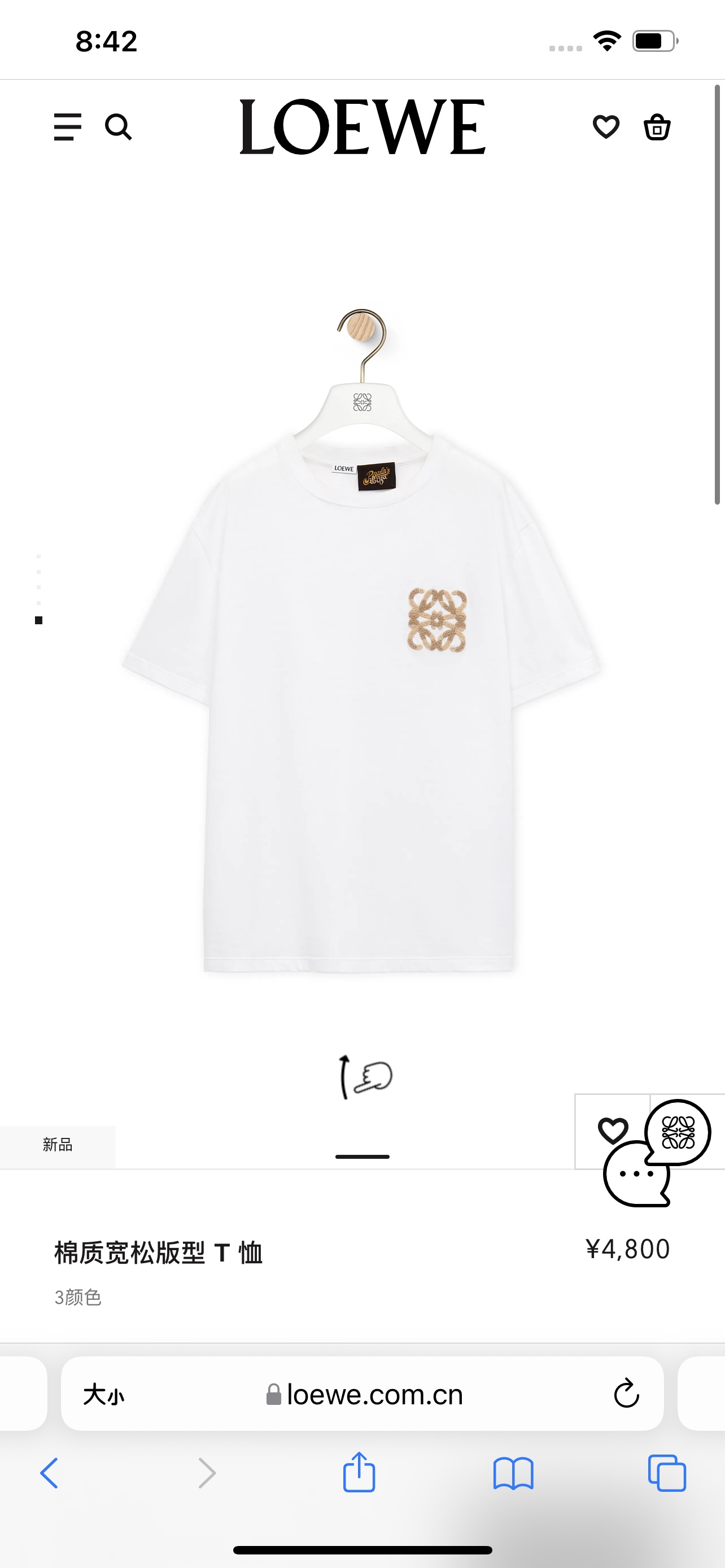Open the search magnifier
This screenshot has width=725, height=1568.
click(118, 127)
